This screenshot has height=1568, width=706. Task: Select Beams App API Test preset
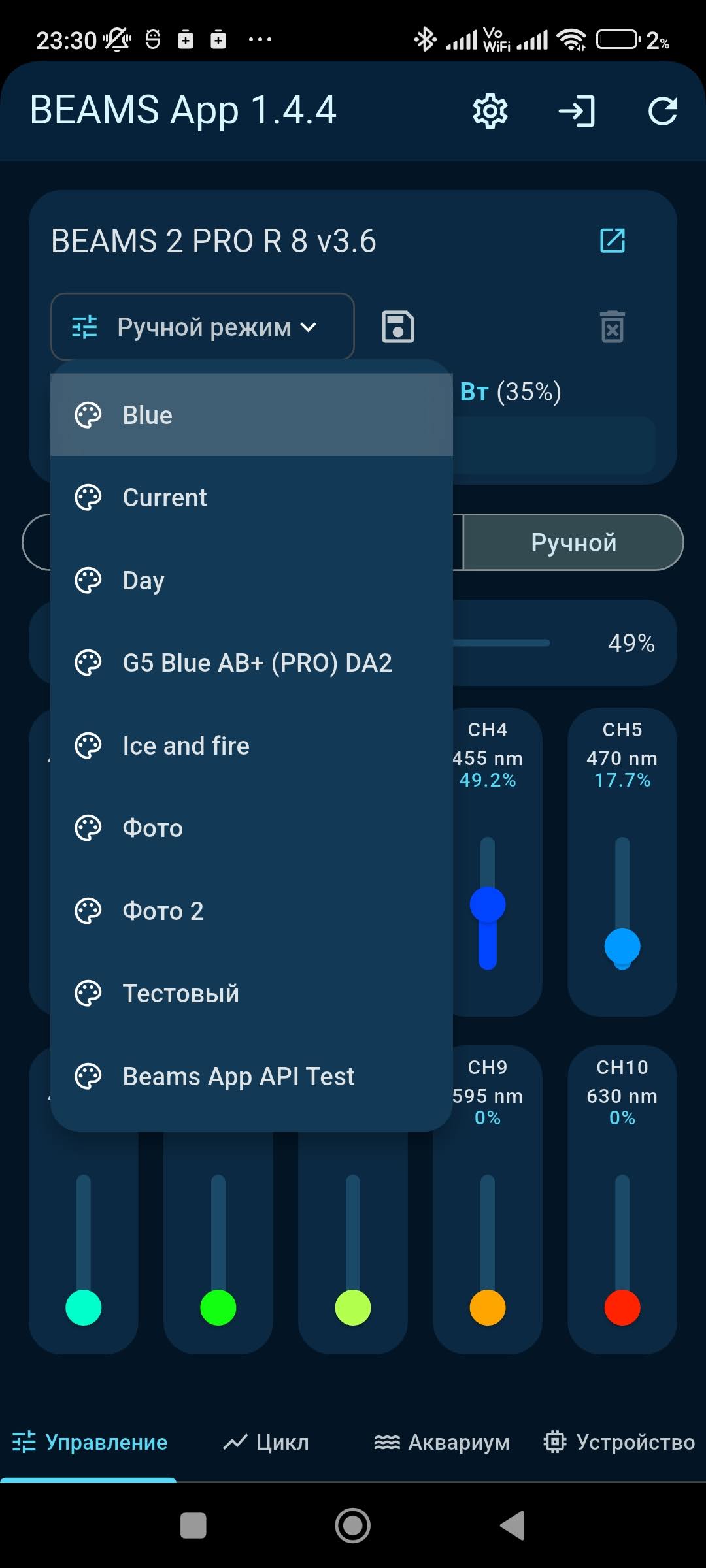point(252,1076)
